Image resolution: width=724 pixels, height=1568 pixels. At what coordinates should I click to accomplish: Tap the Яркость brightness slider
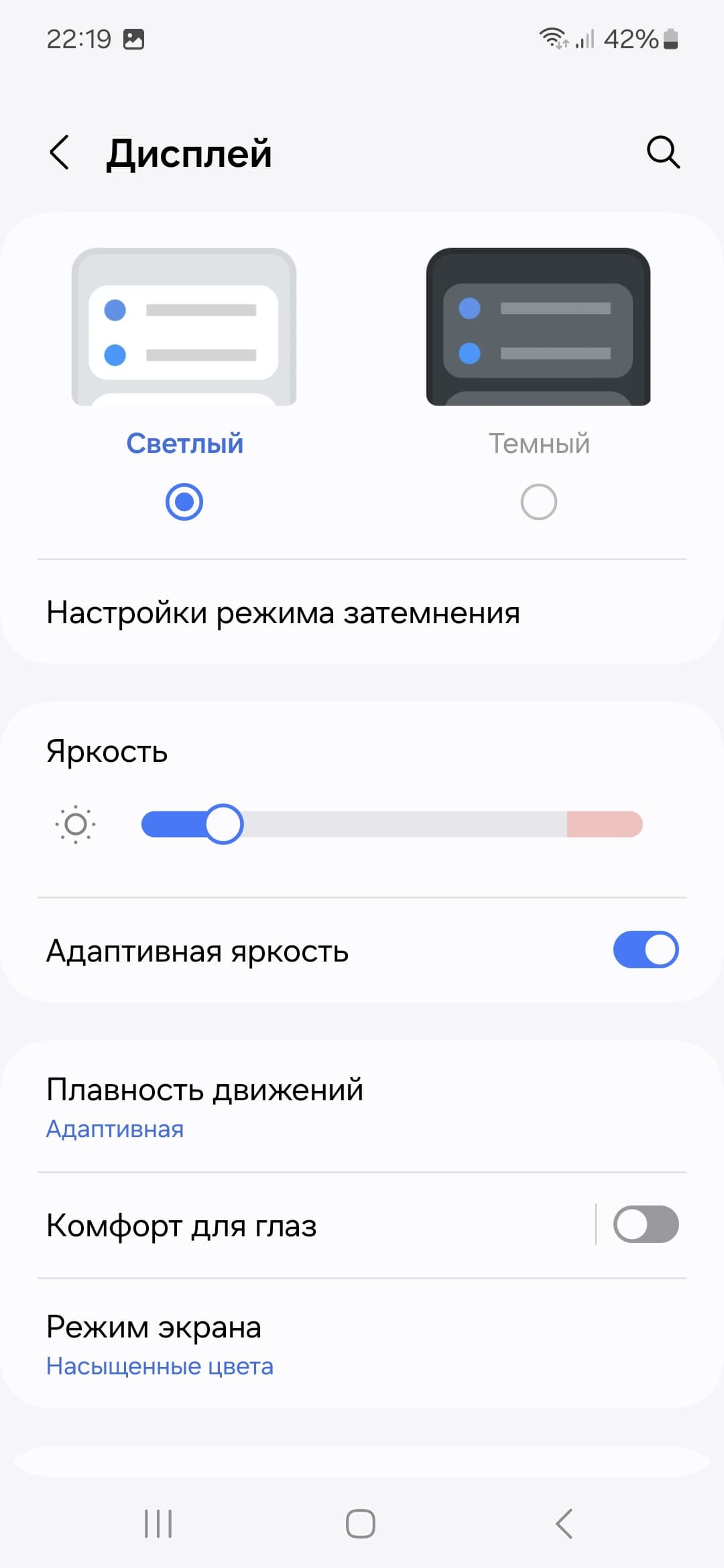391,824
